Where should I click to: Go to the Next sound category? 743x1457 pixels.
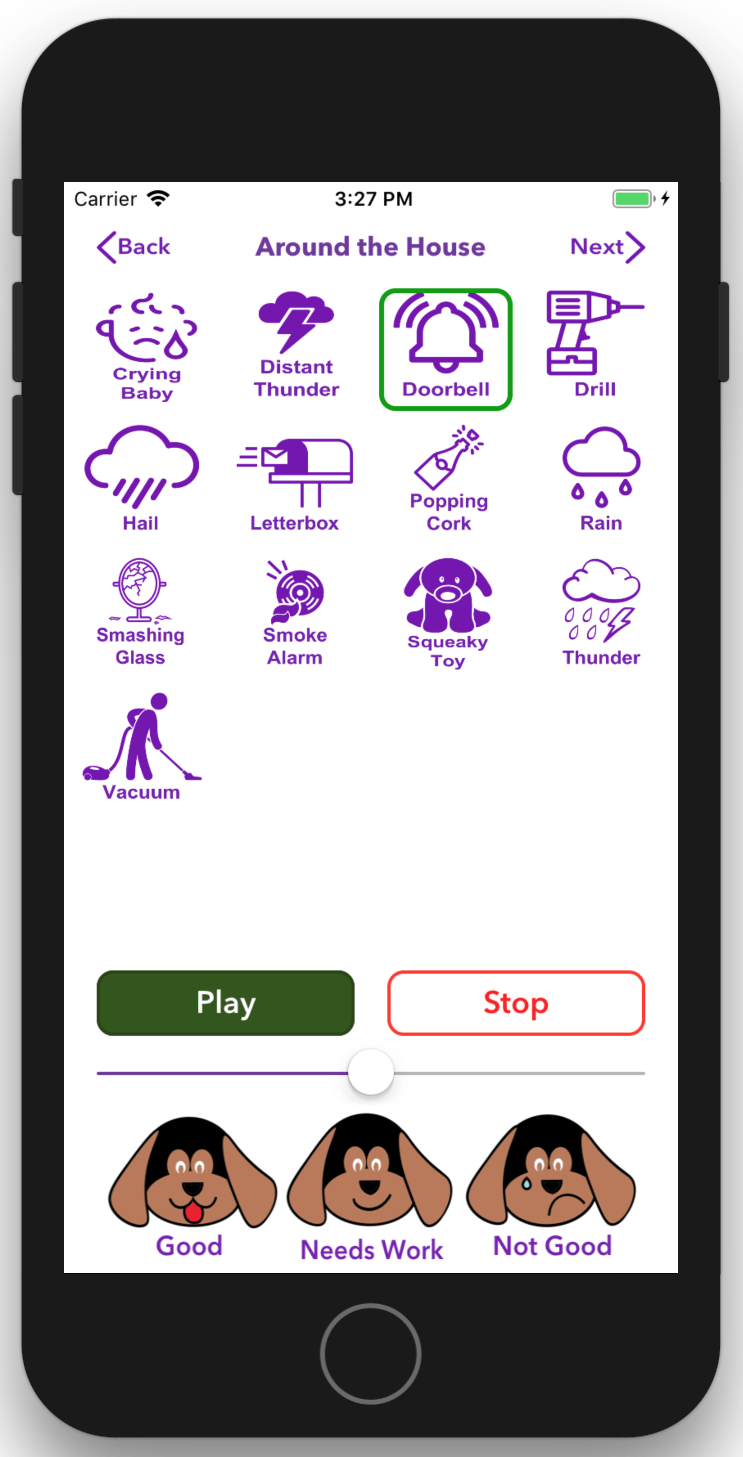coord(607,247)
